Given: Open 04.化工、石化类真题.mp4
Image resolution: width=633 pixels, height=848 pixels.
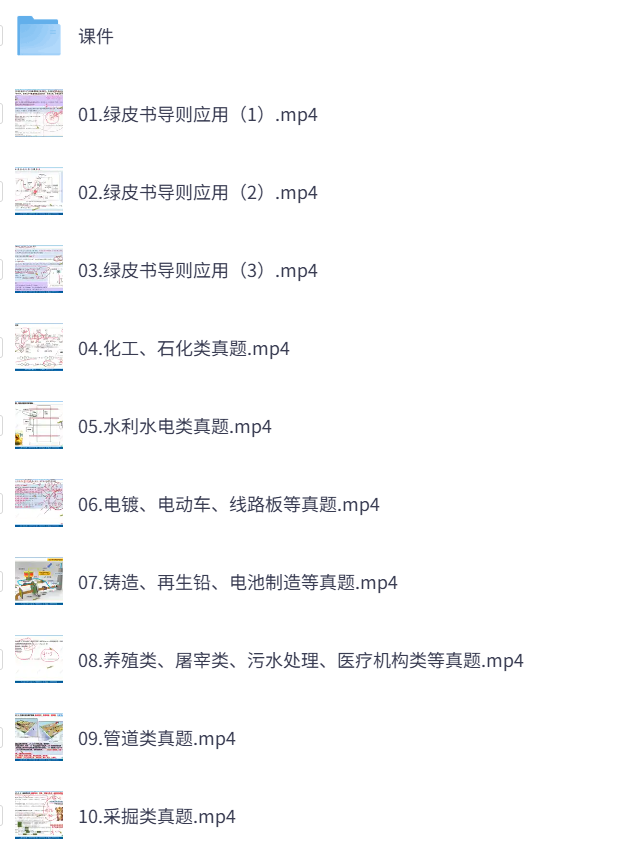Looking at the screenshot, I should coord(183,349).
